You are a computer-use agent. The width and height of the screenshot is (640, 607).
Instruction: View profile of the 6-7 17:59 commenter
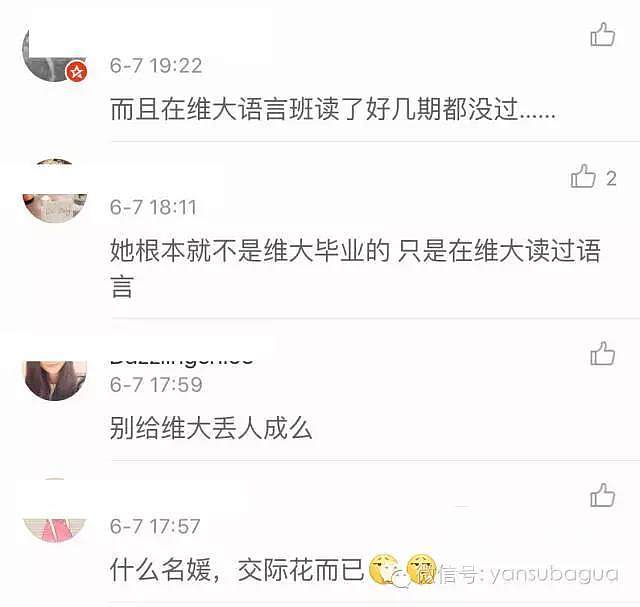[x=55, y=379]
